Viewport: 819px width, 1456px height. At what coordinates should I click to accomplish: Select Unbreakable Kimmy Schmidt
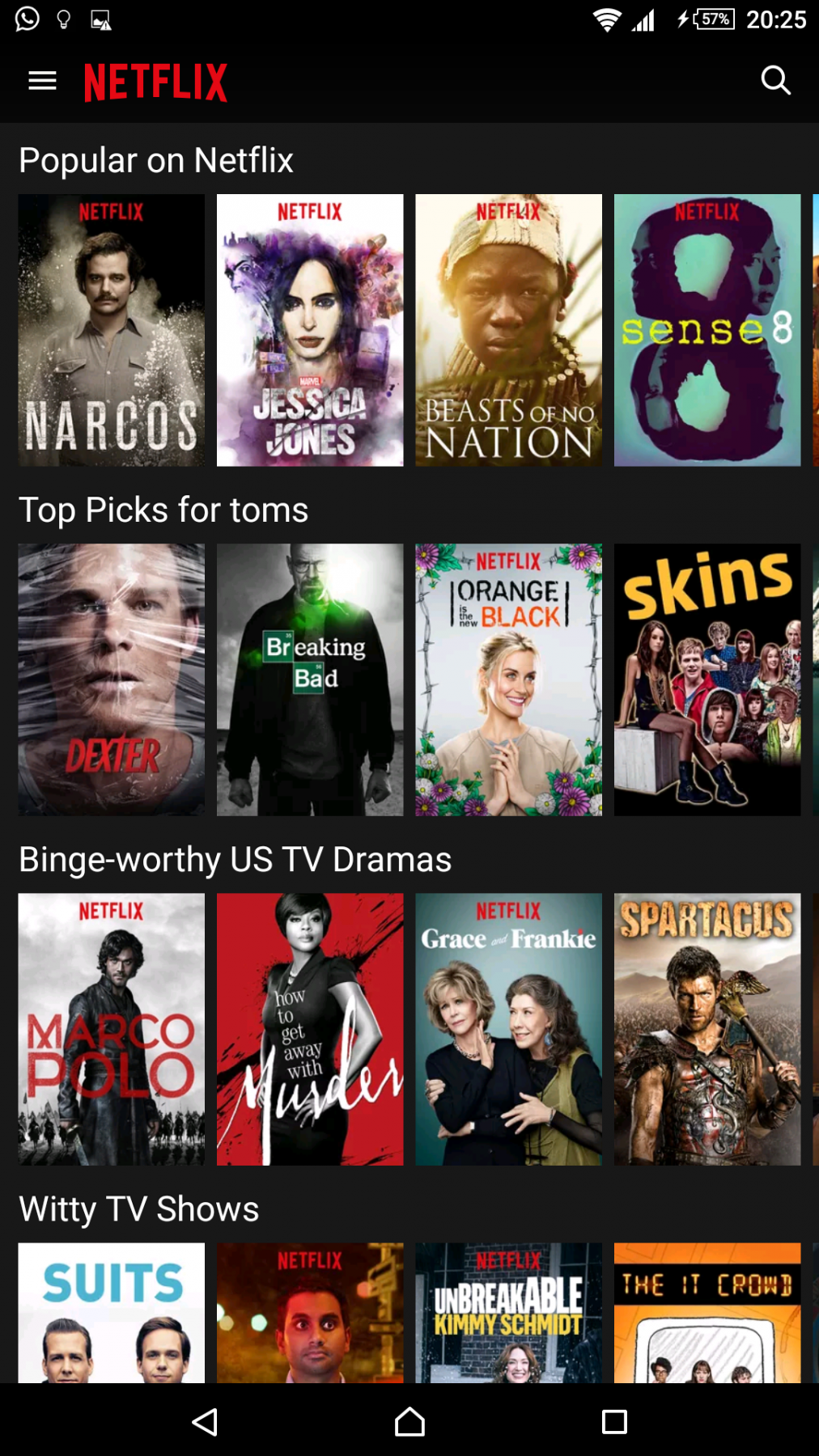click(509, 1313)
